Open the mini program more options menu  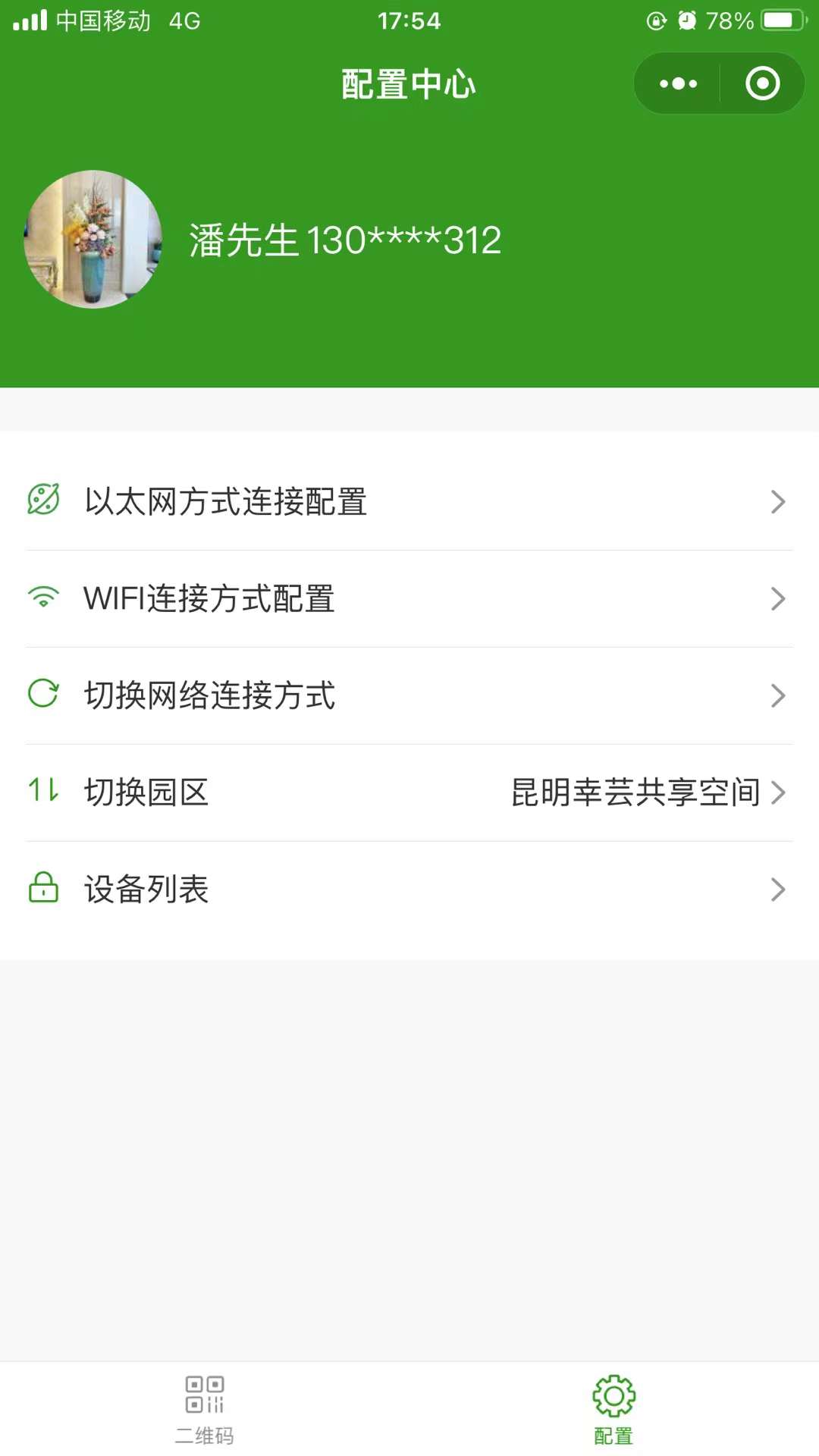pyautogui.click(x=678, y=83)
